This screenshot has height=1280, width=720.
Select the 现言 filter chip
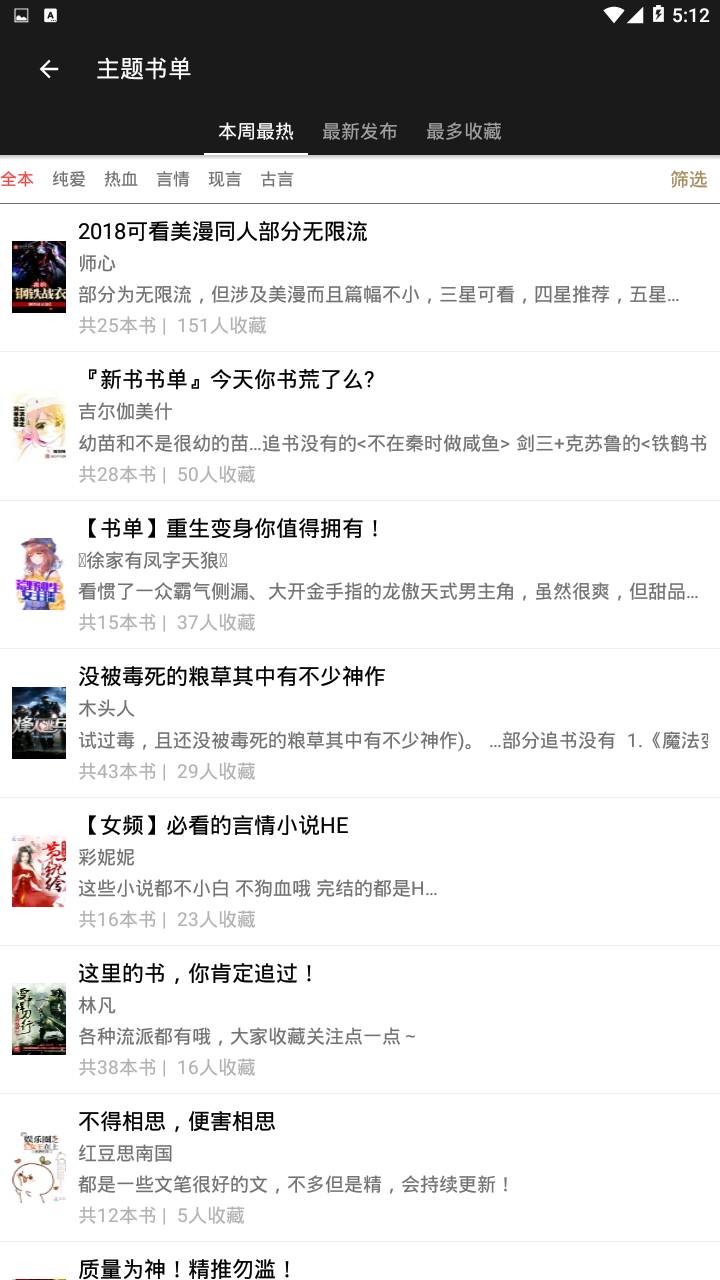(x=225, y=180)
